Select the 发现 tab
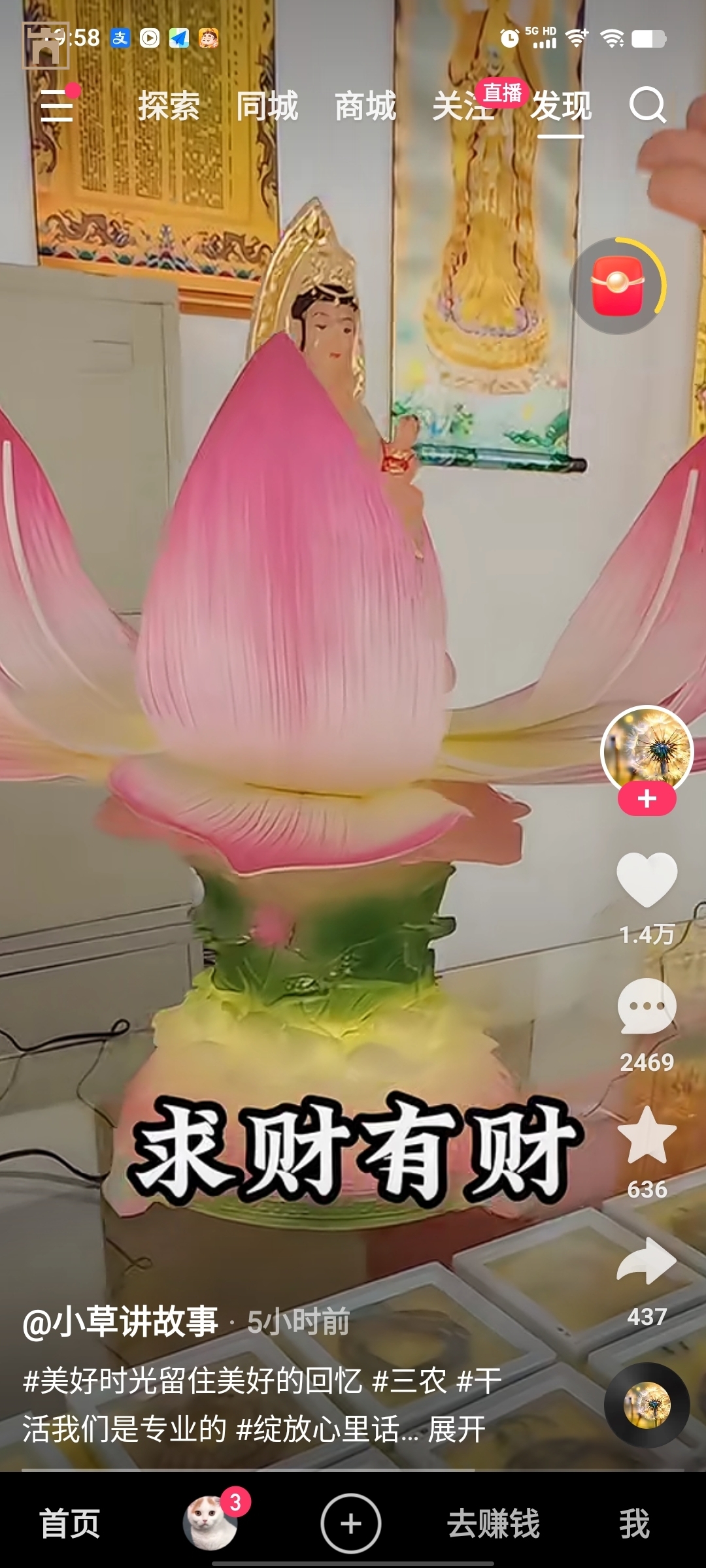The width and height of the screenshot is (706, 1568). (x=561, y=106)
